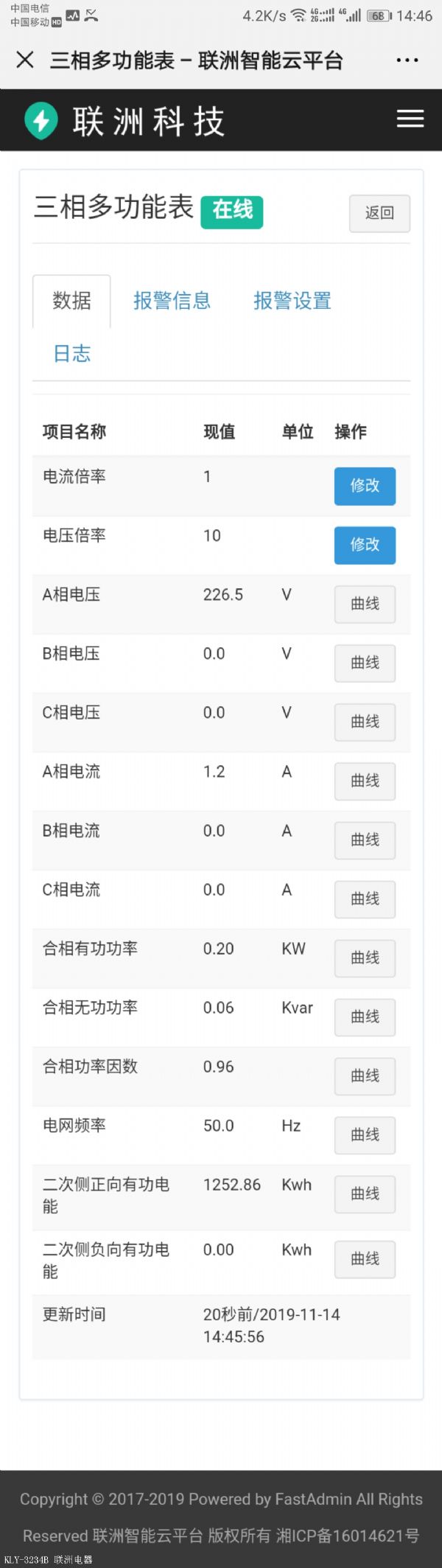Open the A相电流 curve
Viewport: 442px width, 1568px height.
tap(365, 781)
